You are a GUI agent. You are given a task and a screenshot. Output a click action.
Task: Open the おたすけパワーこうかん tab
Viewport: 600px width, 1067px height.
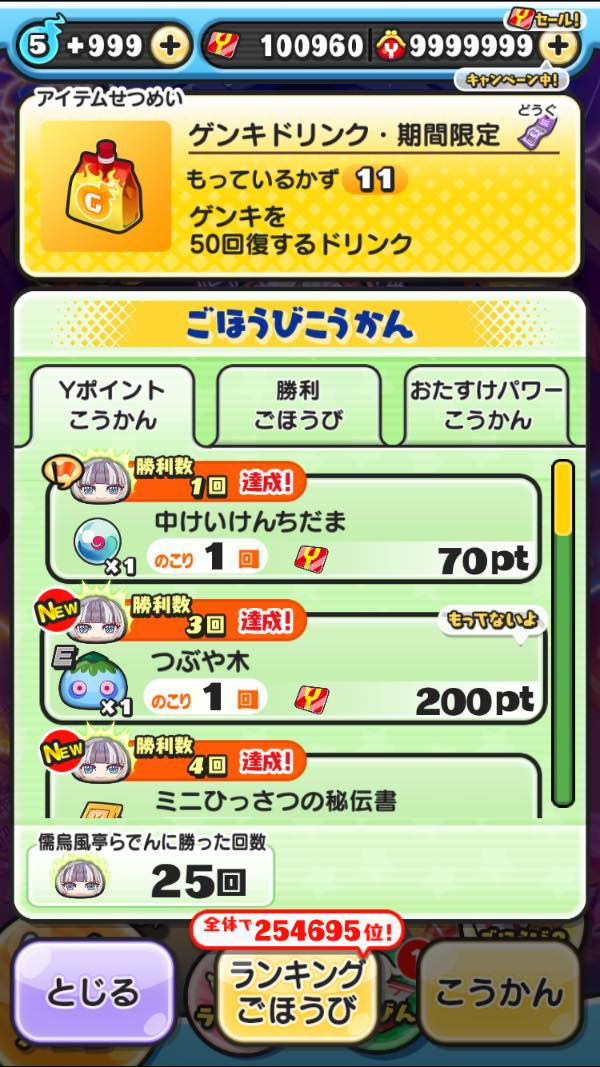pos(486,405)
